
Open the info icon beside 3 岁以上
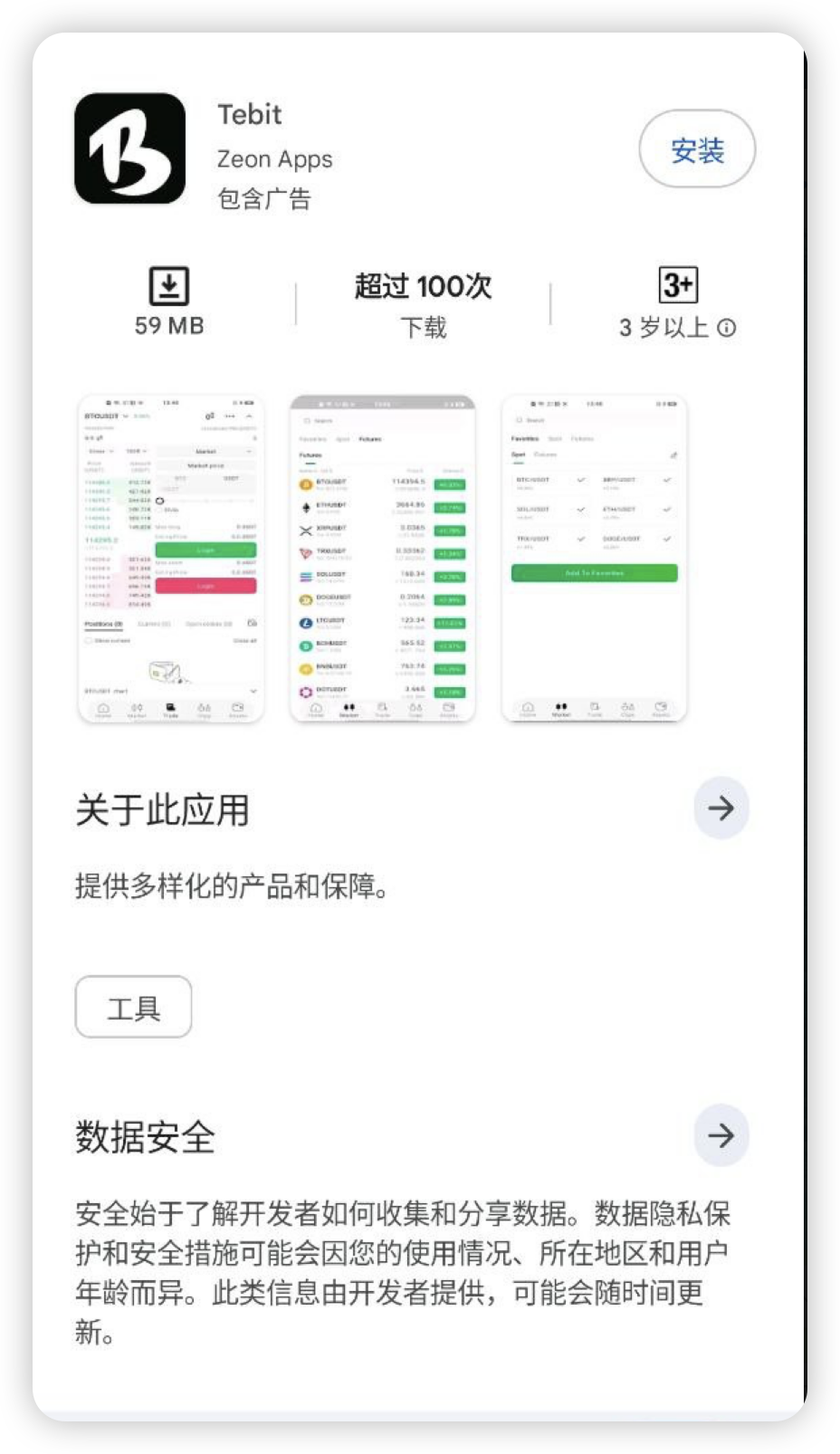click(x=727, y=328)
